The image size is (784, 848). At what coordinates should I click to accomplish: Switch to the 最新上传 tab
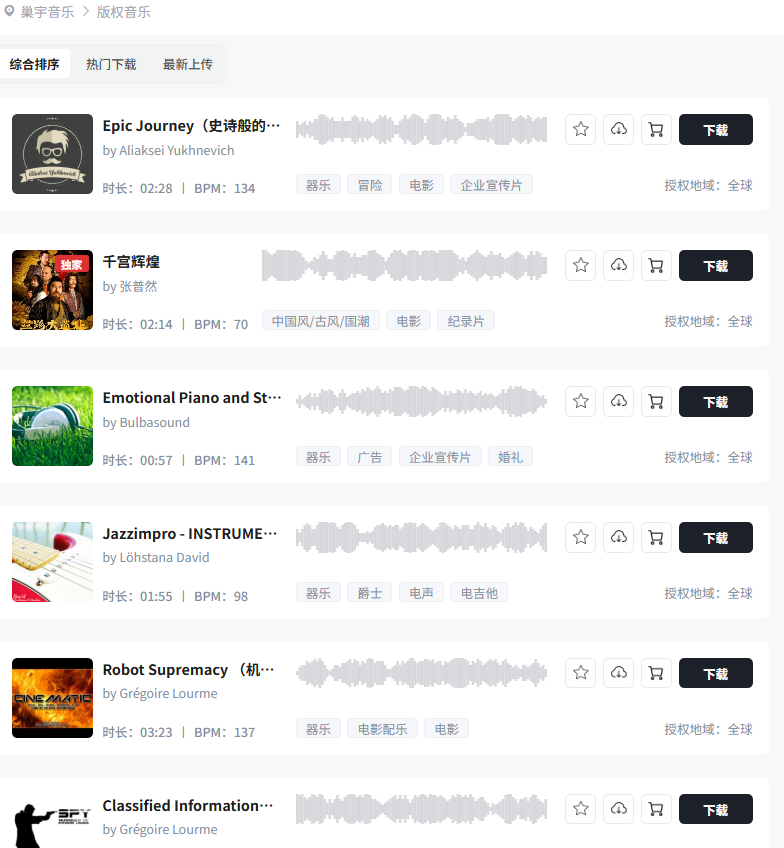[188, 64]
